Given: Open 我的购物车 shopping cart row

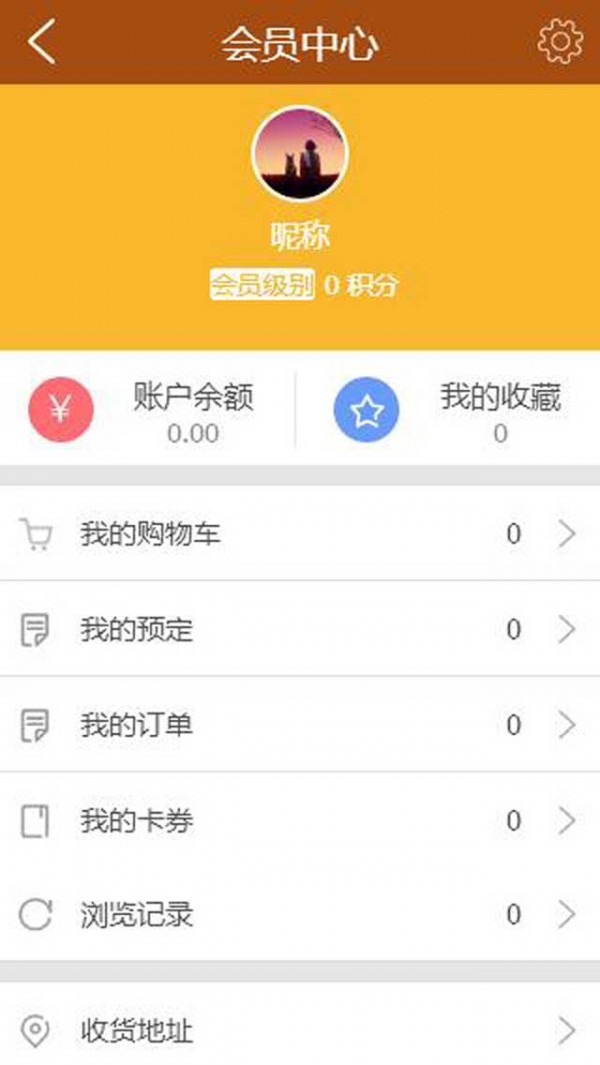Looking at the screenshot, I should 300,535.
